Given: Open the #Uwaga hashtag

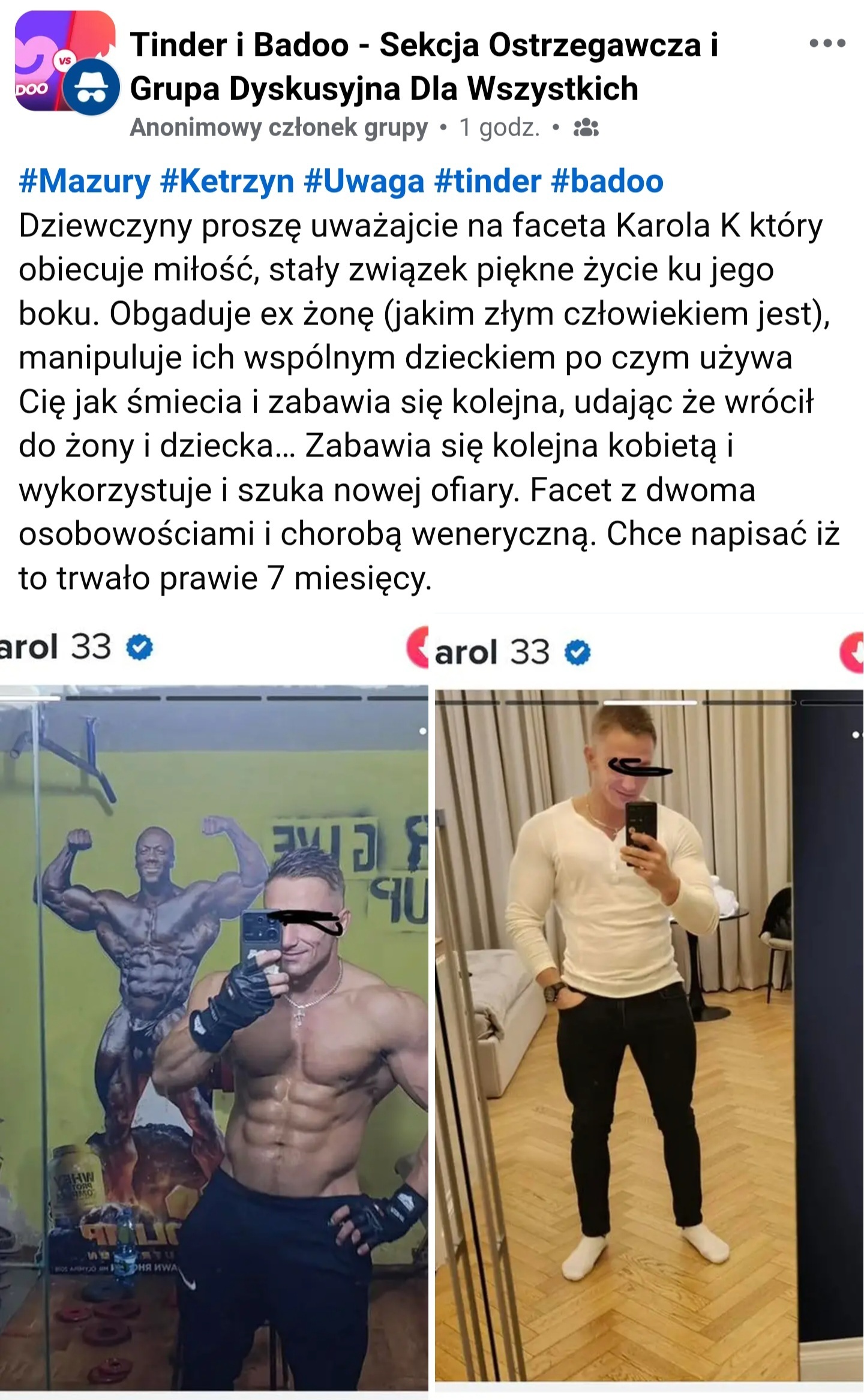Looking at the screenshot, I should click(364, 181).
